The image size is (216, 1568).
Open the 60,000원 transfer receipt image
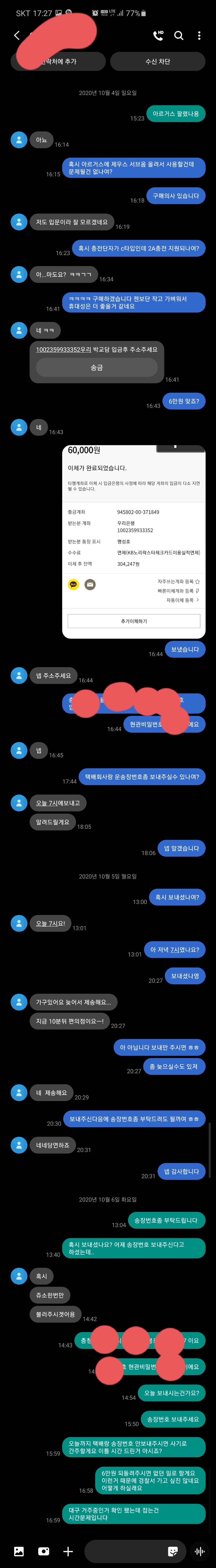pos(134,542)
